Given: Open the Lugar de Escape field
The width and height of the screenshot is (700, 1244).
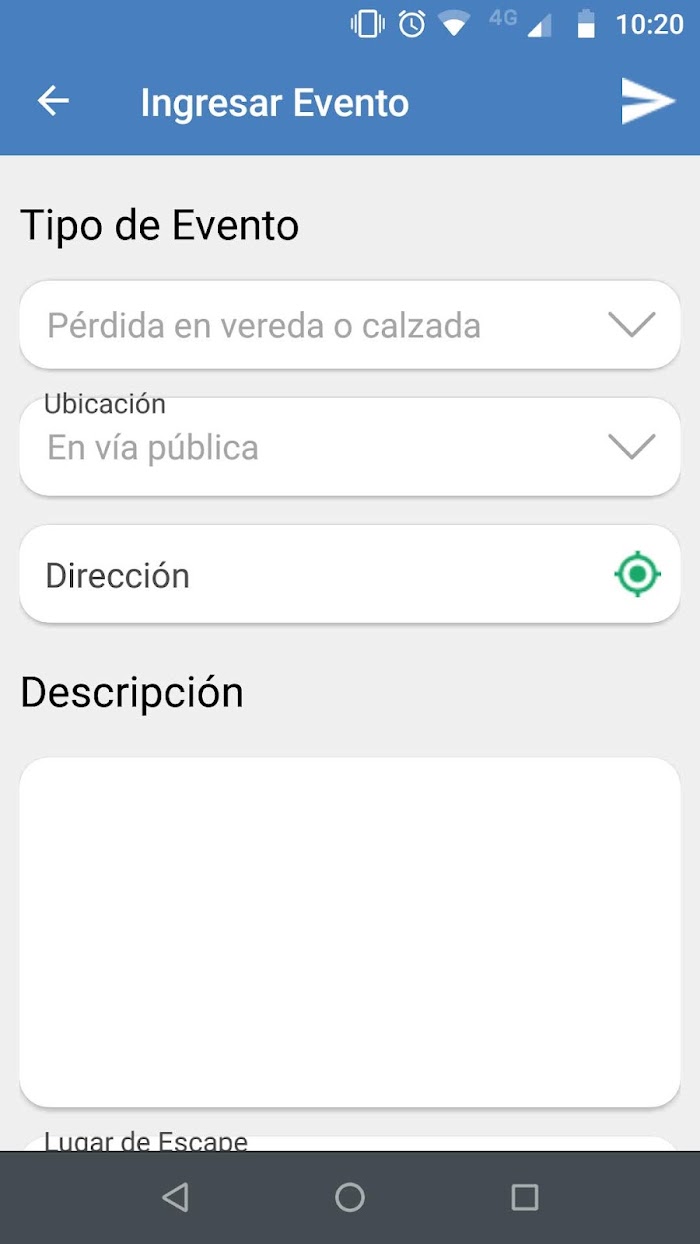Looking at the screenshot, I should 350,1143.
